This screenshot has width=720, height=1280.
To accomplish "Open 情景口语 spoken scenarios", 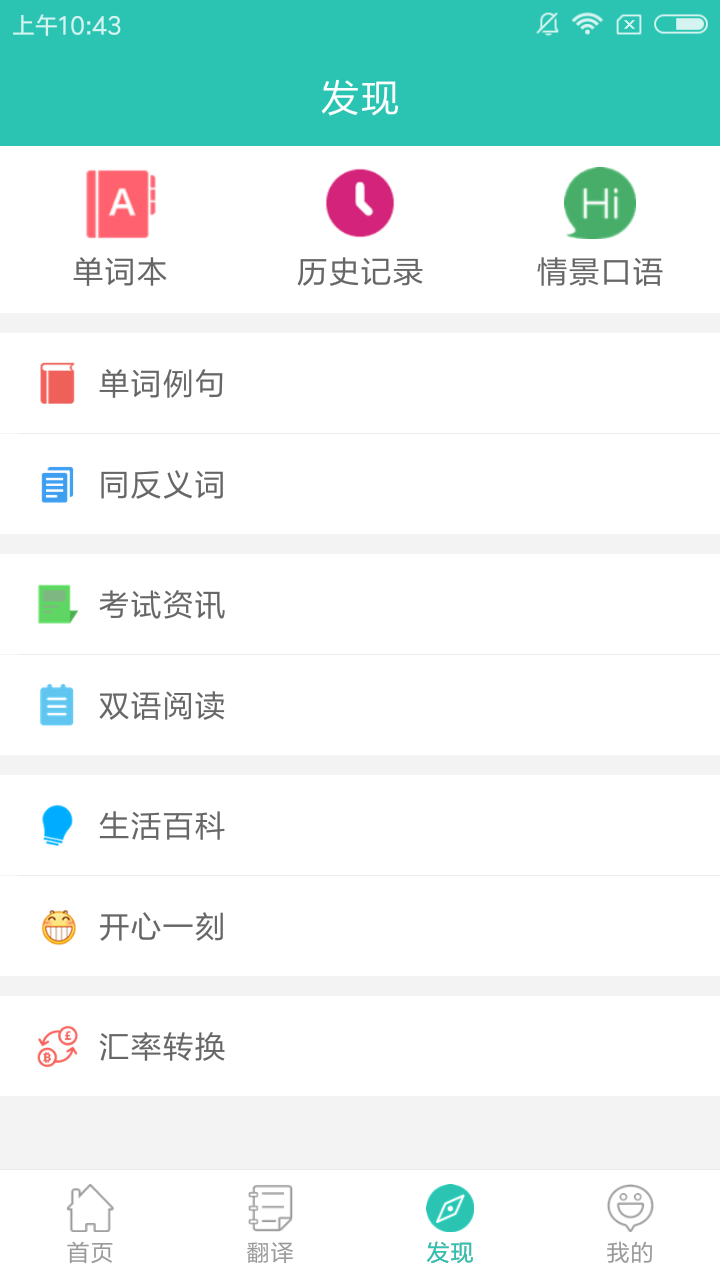I will 600,229.
